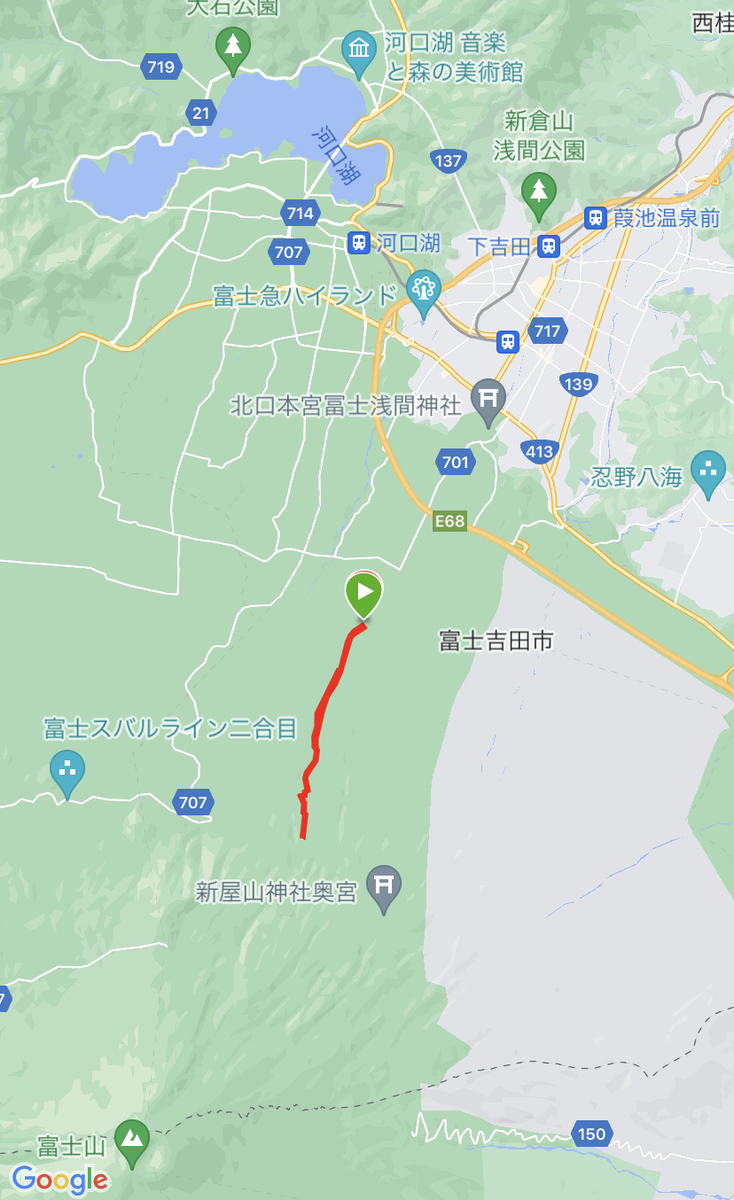This screenshot has width=734, height=1200.
Task: Select the 河口湖 音楽と森の美術館 museum pin
Action: tap(358, 50)
